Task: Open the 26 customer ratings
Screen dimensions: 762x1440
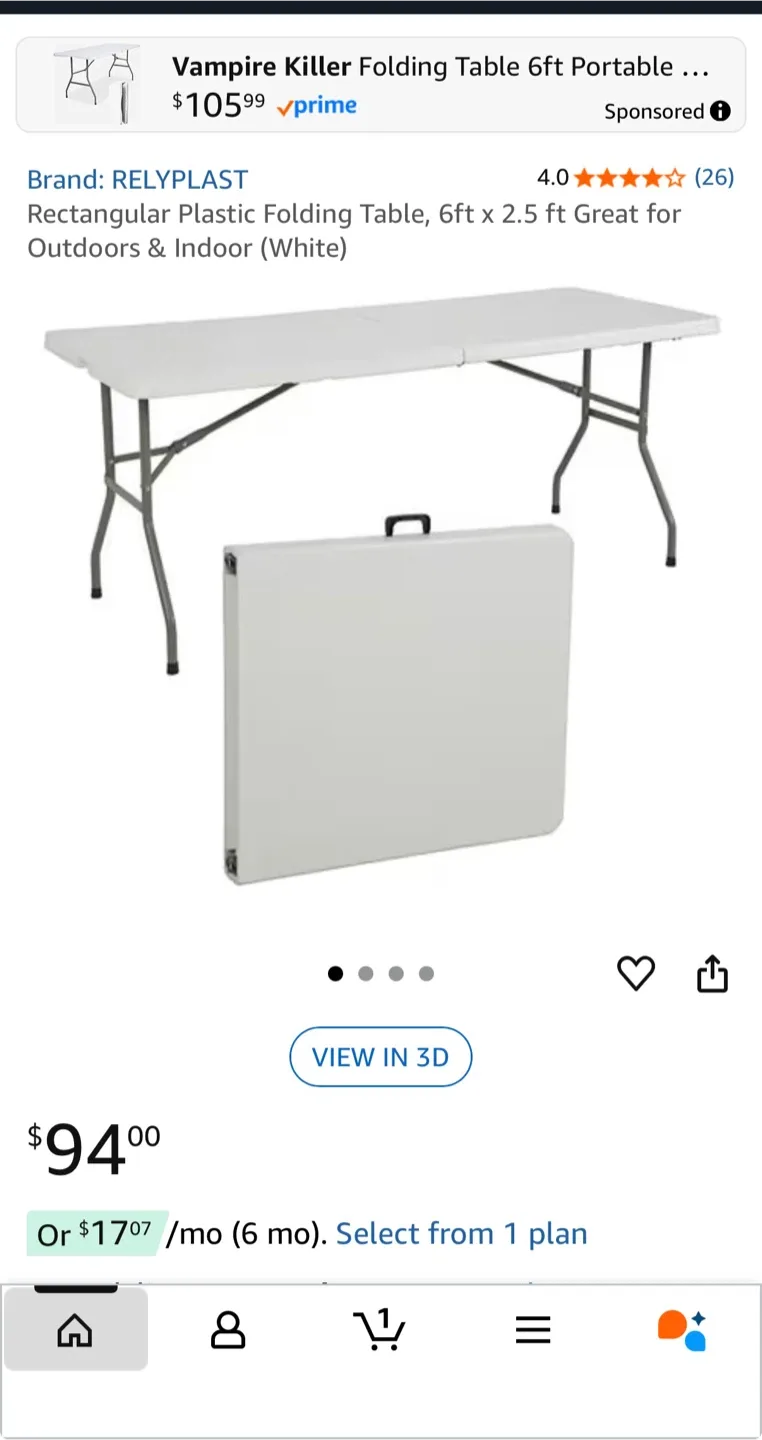Action: tap(714, 178)
